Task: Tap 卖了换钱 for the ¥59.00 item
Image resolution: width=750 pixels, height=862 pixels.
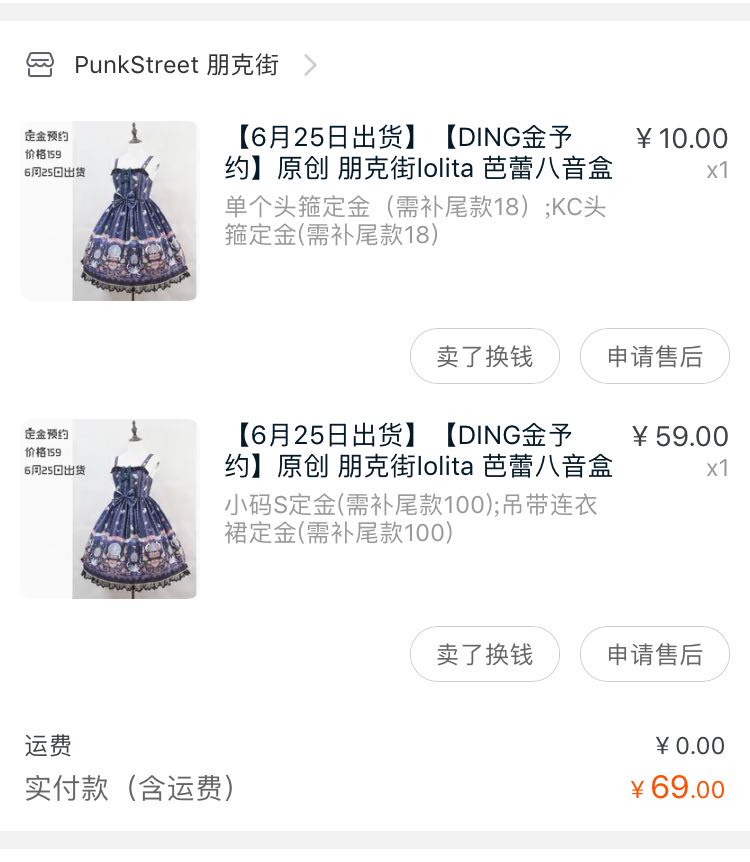Action: pyautogui.click(x=485, y=654)
